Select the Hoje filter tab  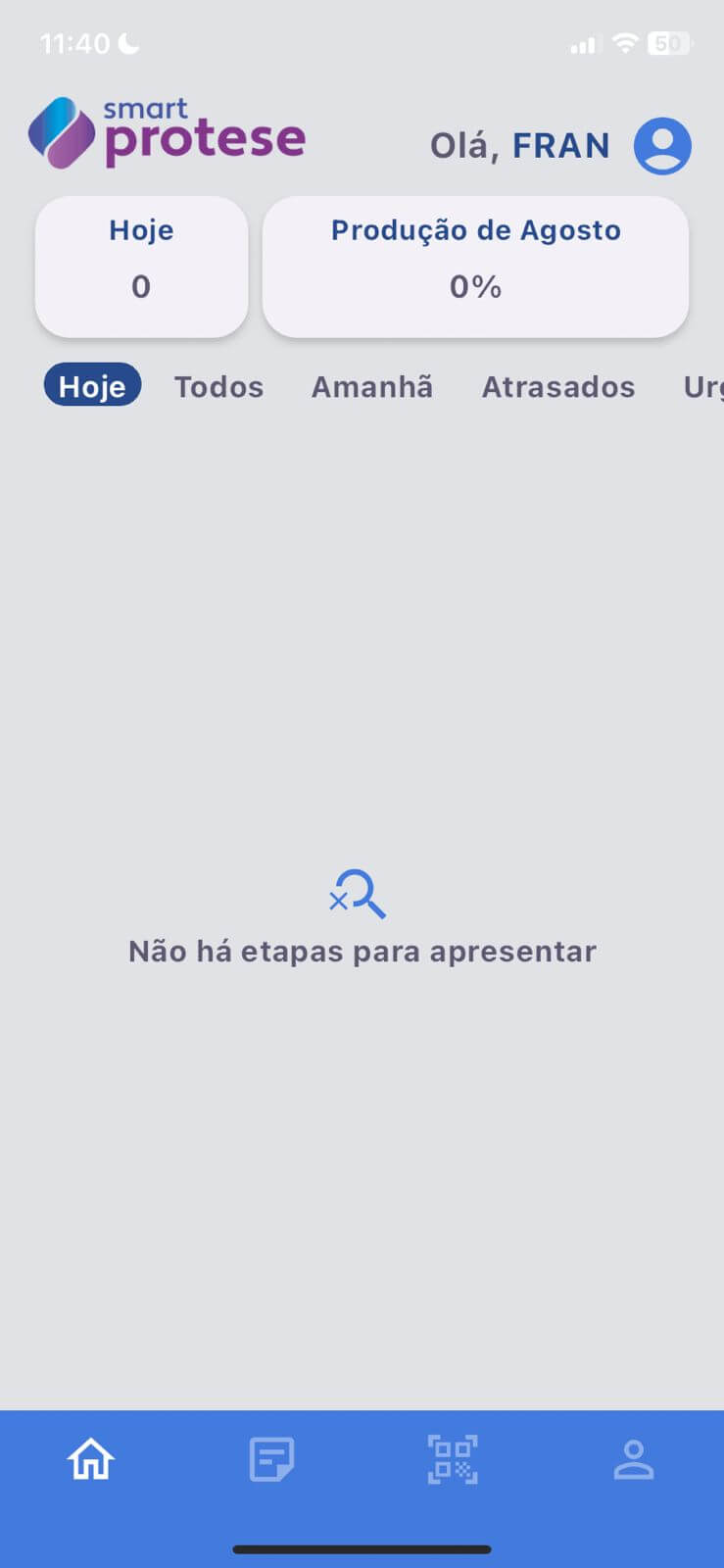click(92, 385)
